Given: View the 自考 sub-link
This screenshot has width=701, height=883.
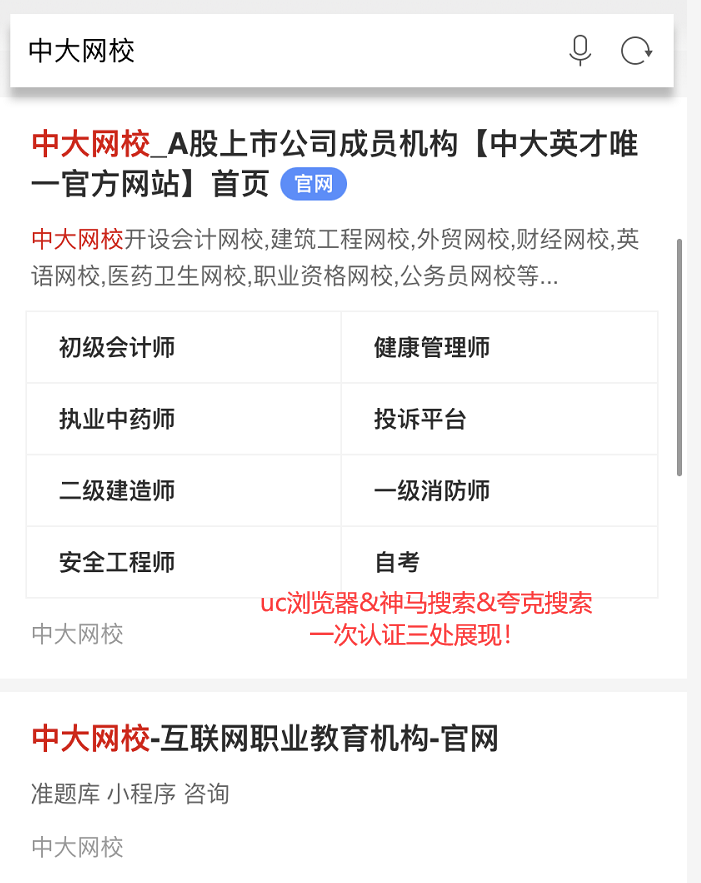Looking at the screenshot, I should (x=397, y=562).
